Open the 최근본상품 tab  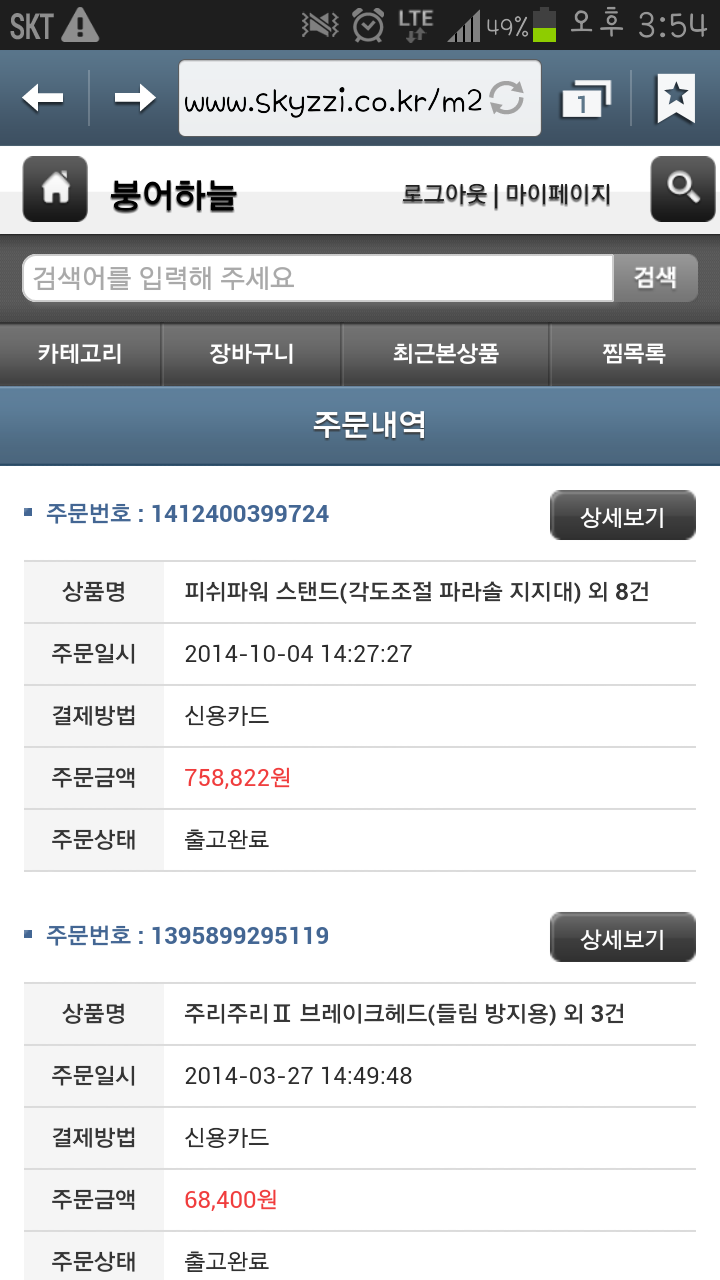[446, 354]
